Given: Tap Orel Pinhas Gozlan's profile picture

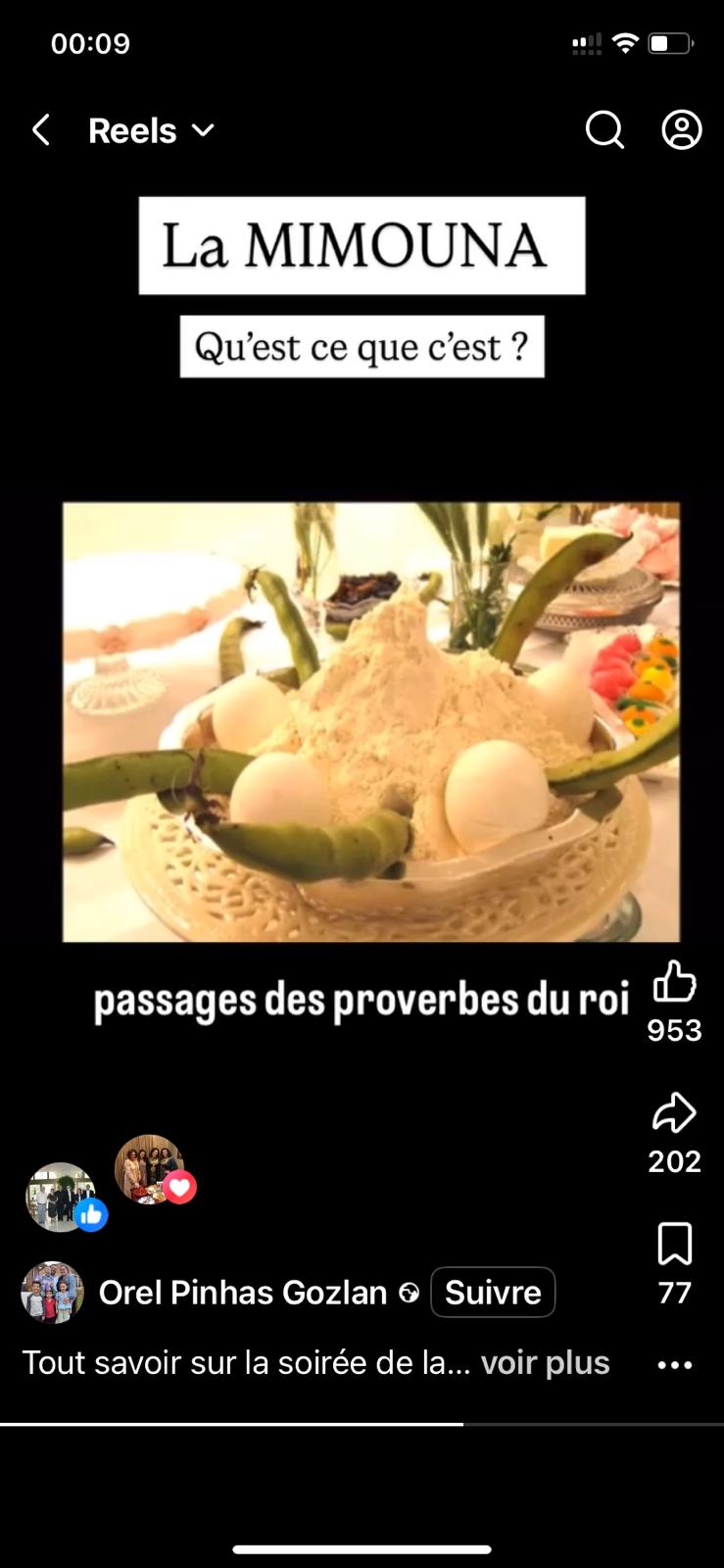Looking at the screenshot, I should pos(52,1293).
